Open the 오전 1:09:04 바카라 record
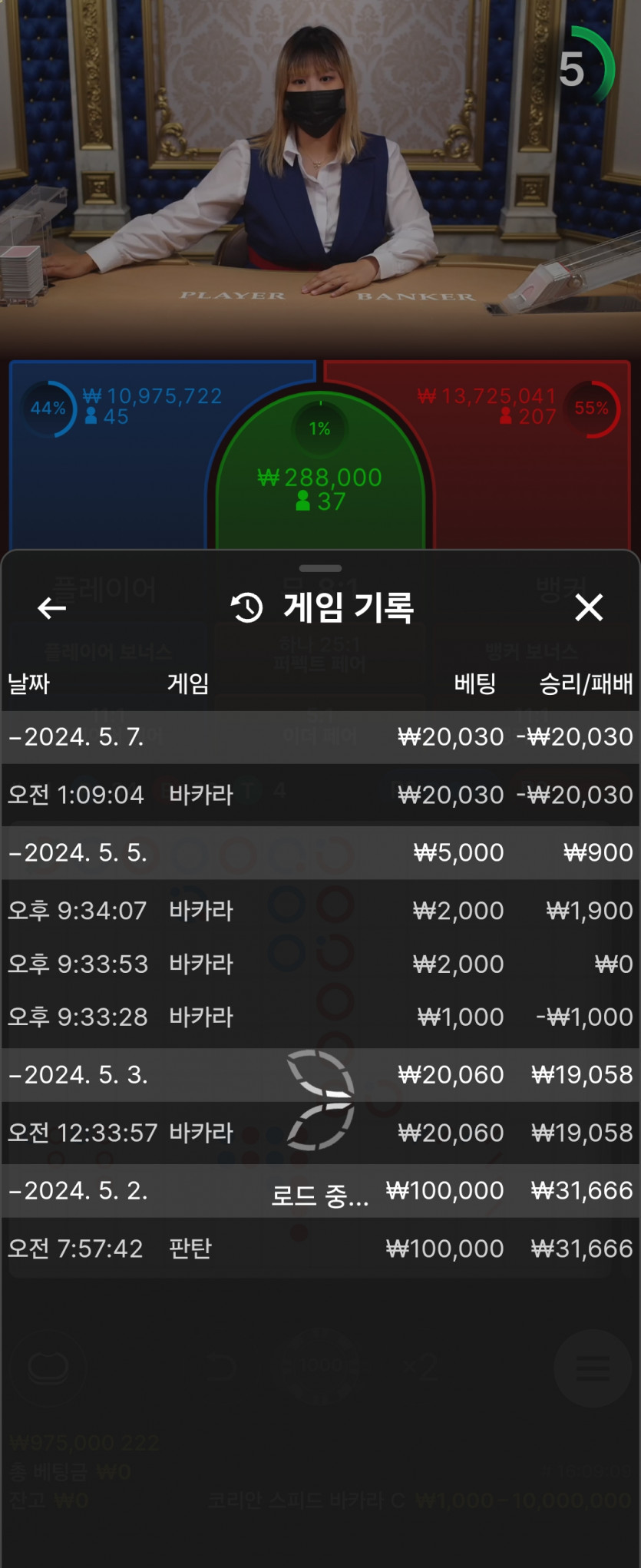 [320, 795]
